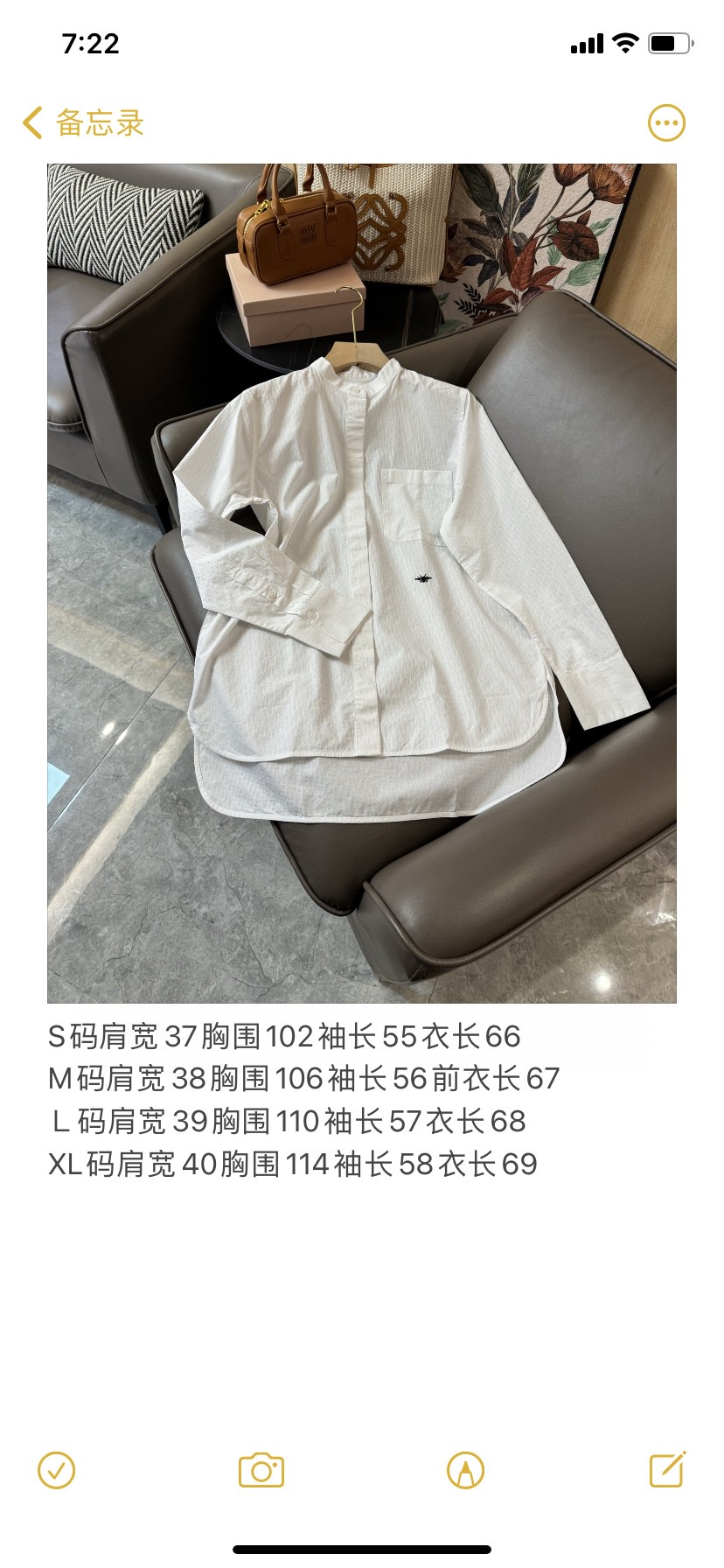Image resolution: width=724 pixels, height=1568 pixels.
Task: Open the markup pen tool
Action: click(465, 1471)
